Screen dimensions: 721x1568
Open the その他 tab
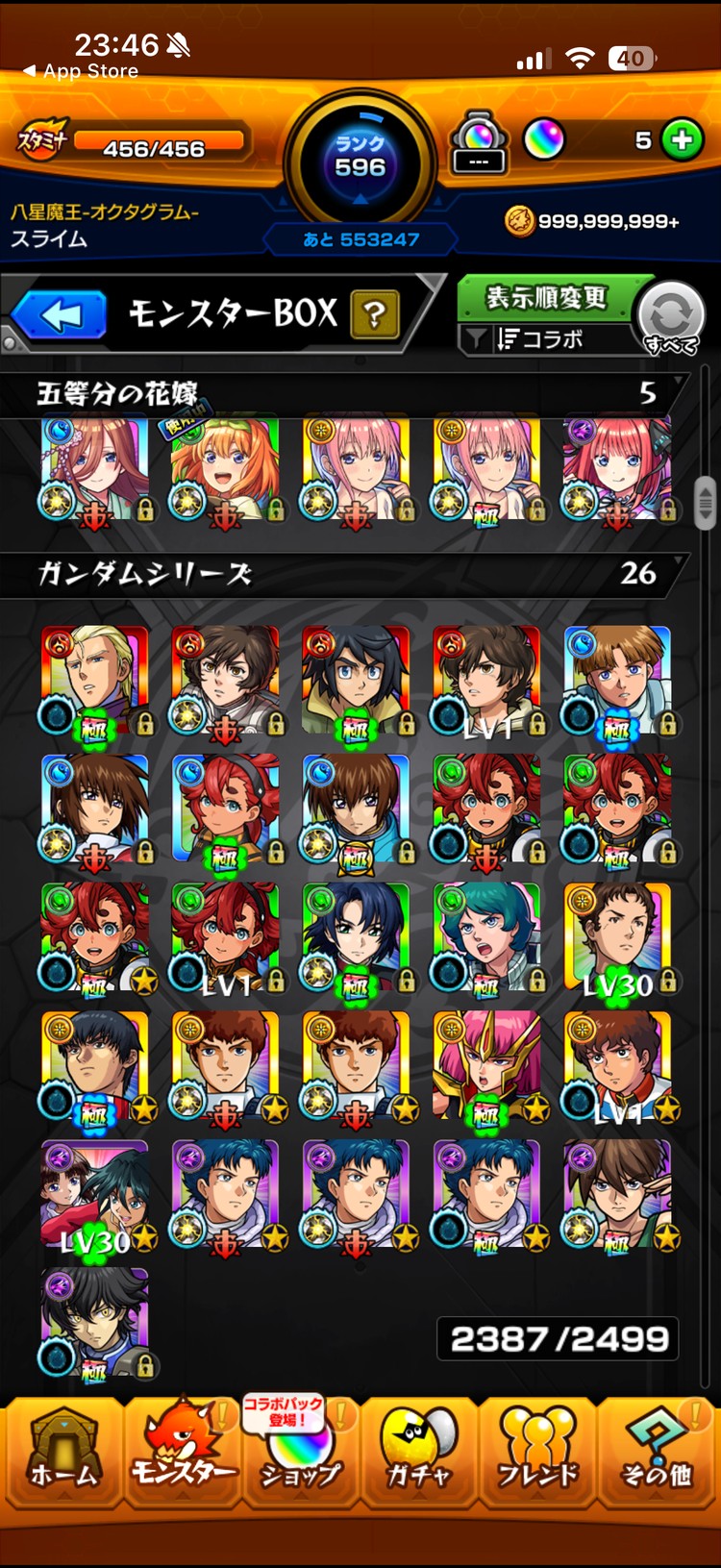[657, 1452]
